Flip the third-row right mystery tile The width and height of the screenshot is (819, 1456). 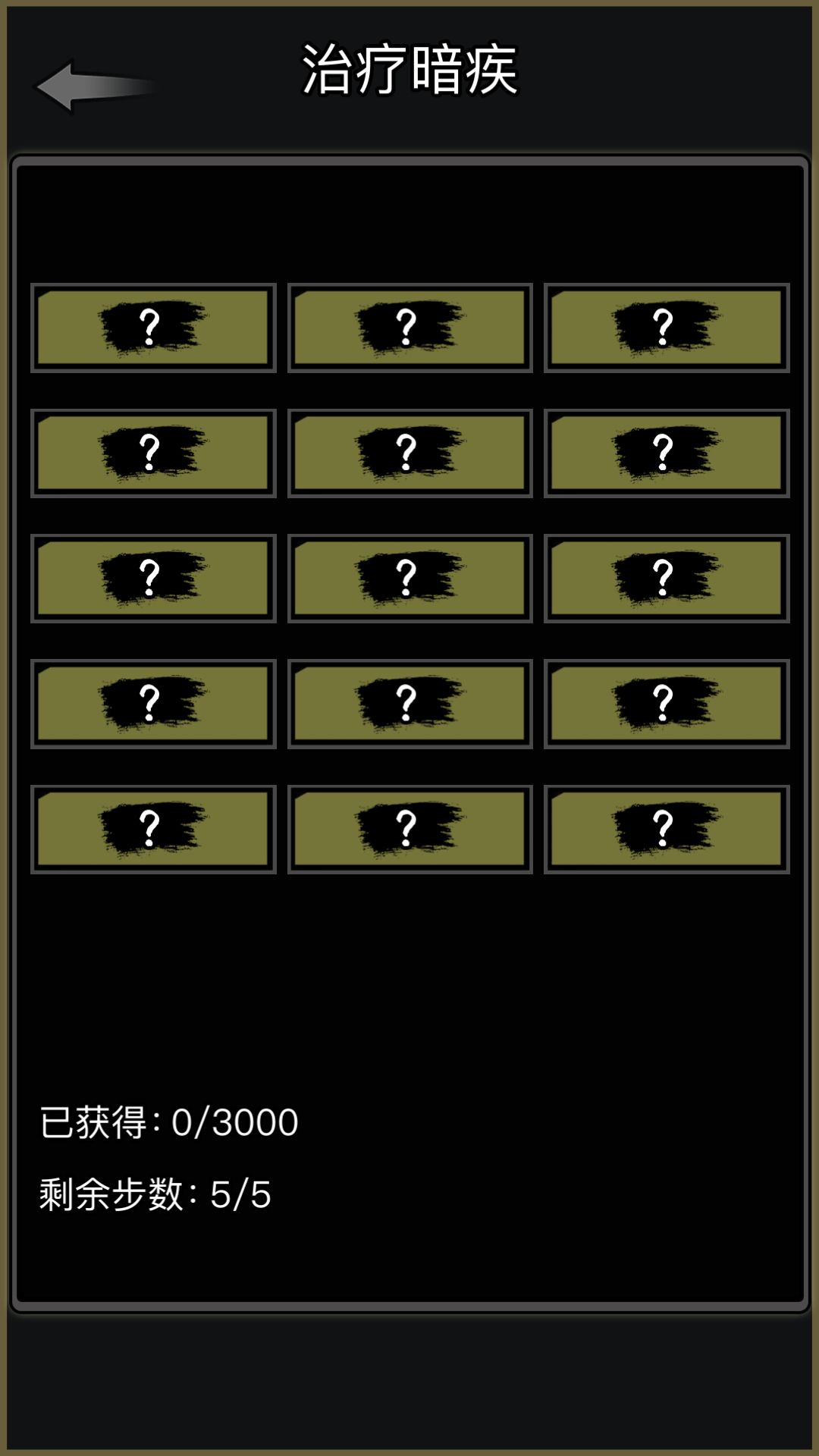[666, 578]
